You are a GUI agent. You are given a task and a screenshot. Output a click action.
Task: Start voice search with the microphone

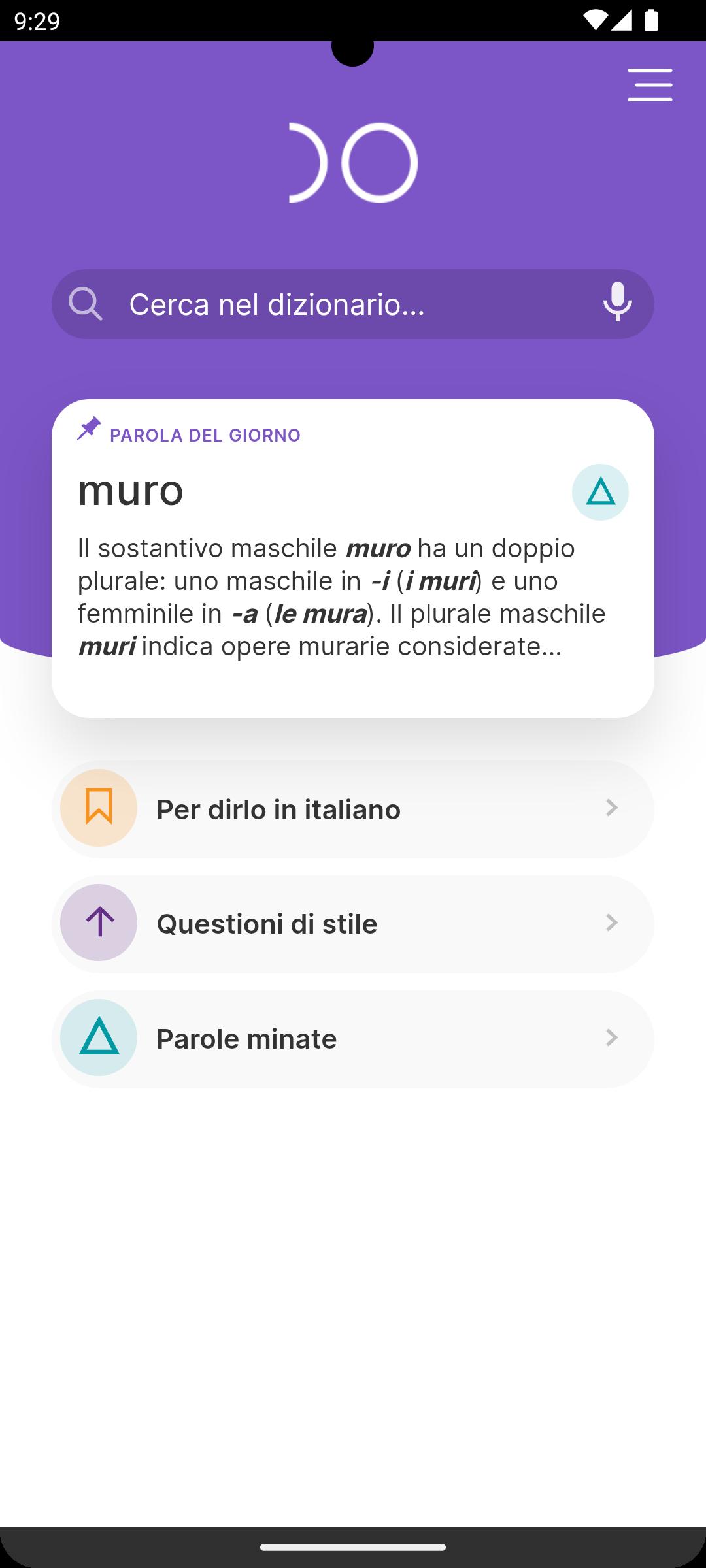click(617, 302)
